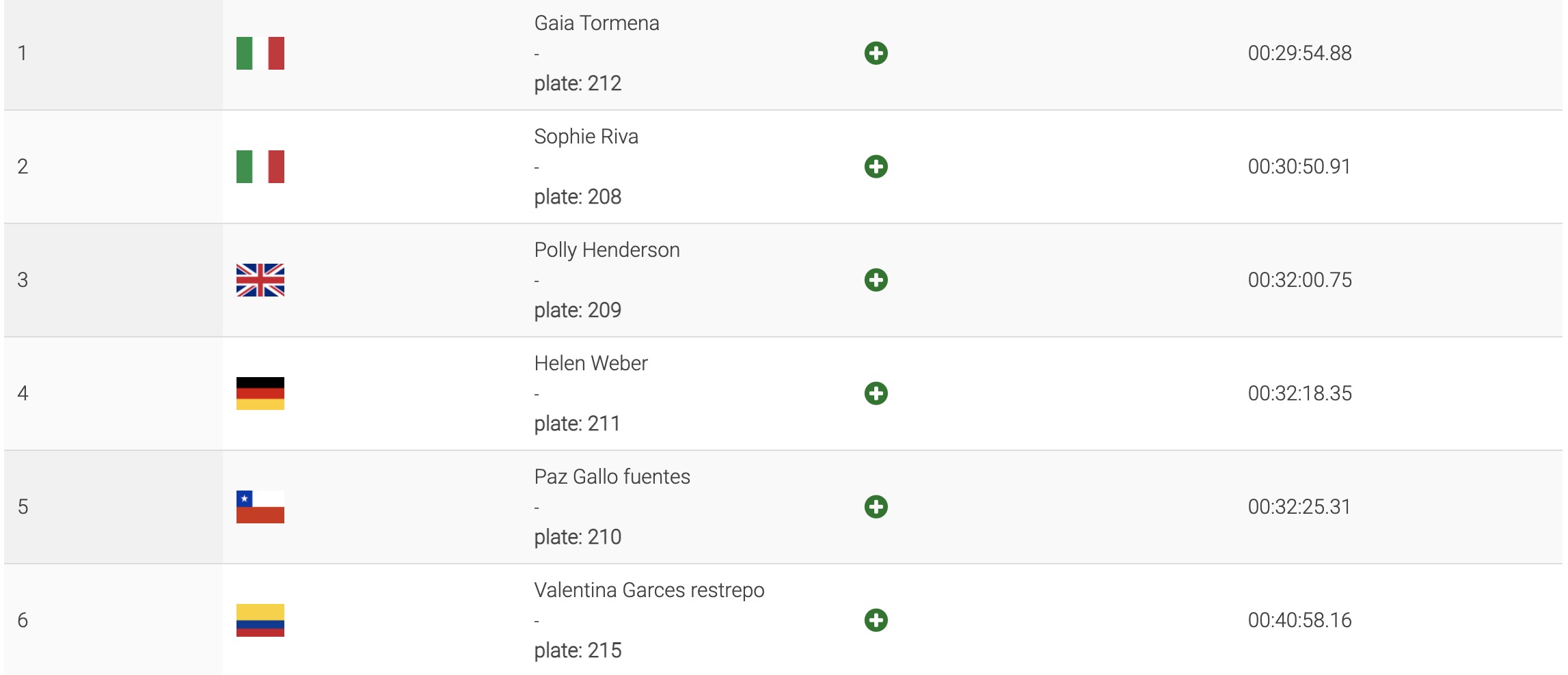
Task: Expand Valentina Garces restrepo's details
Action: point(876,620)
